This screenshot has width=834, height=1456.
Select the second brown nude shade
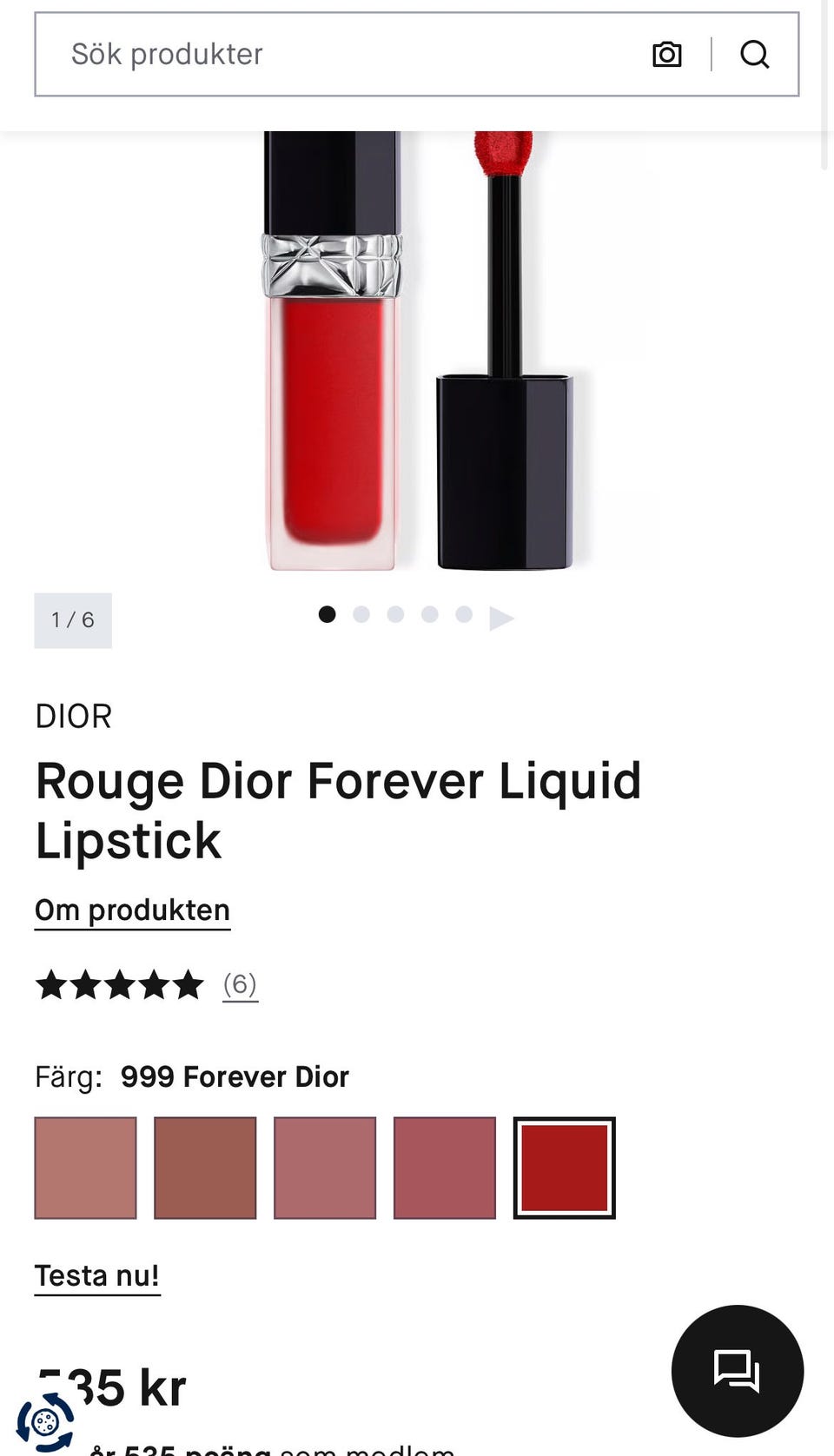click(x=205, y=1168)
